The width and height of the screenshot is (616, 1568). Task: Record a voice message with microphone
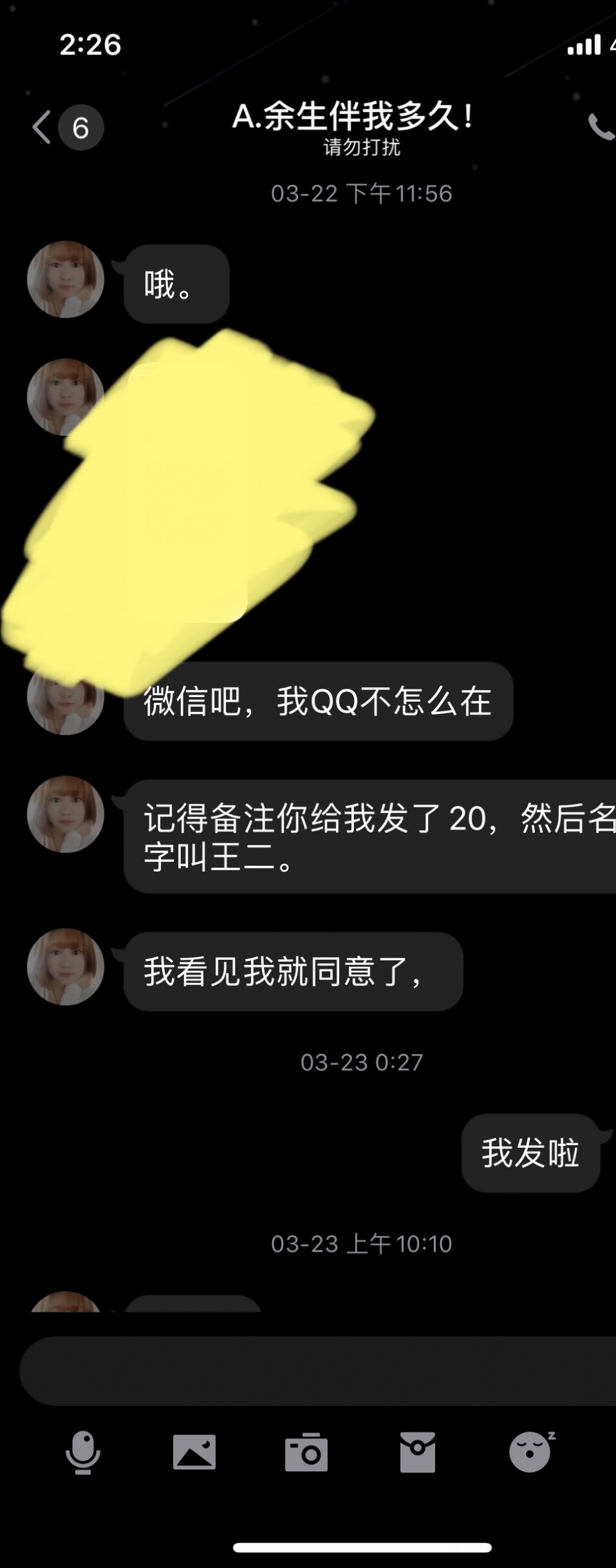(x=83, y=1453)
